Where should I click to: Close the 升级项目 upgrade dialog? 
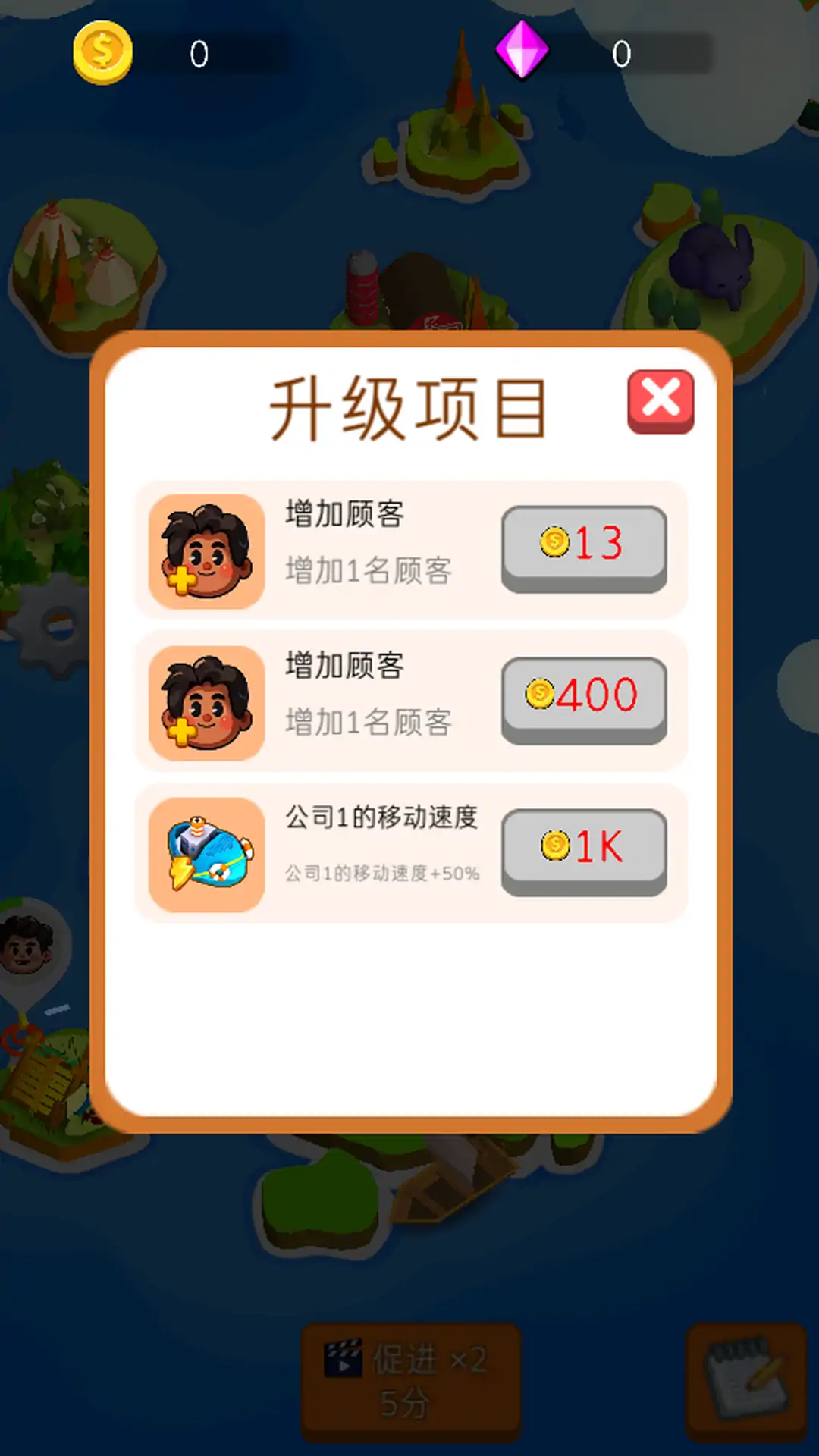coord(661,400)
